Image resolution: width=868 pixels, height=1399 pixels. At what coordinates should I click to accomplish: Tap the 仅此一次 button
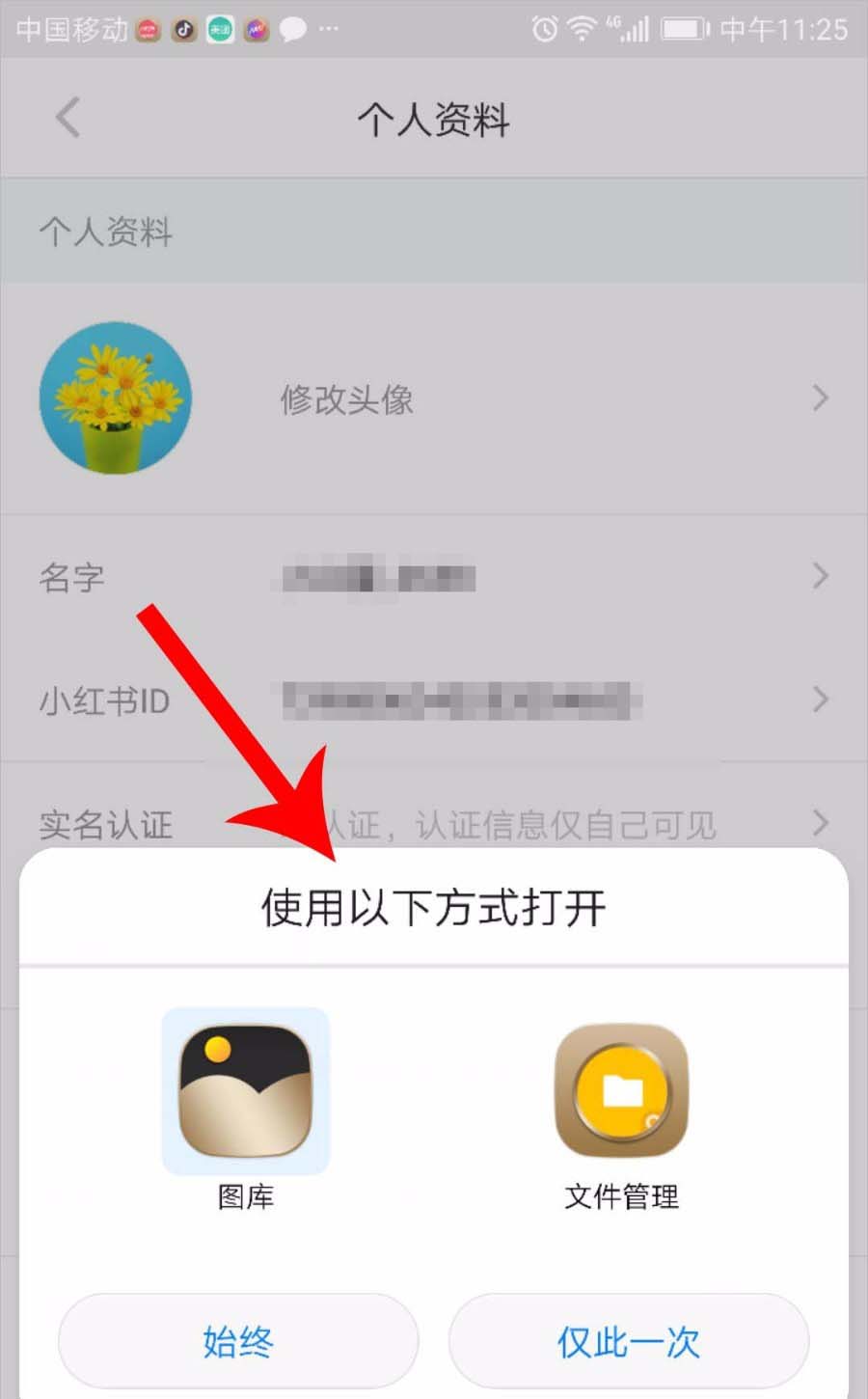(x=628, y=1341)
